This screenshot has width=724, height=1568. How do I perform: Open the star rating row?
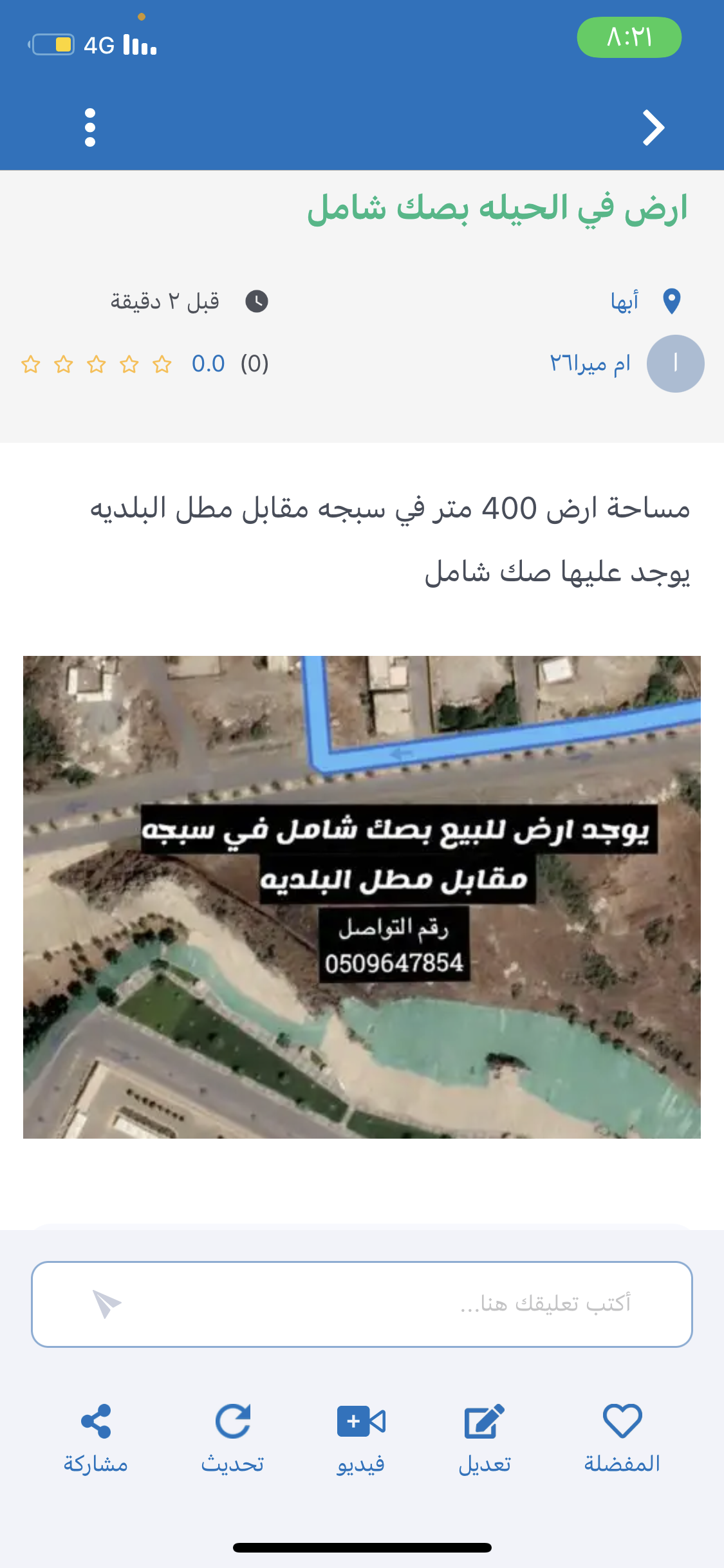pyautogui.click(x=97, y=364)
